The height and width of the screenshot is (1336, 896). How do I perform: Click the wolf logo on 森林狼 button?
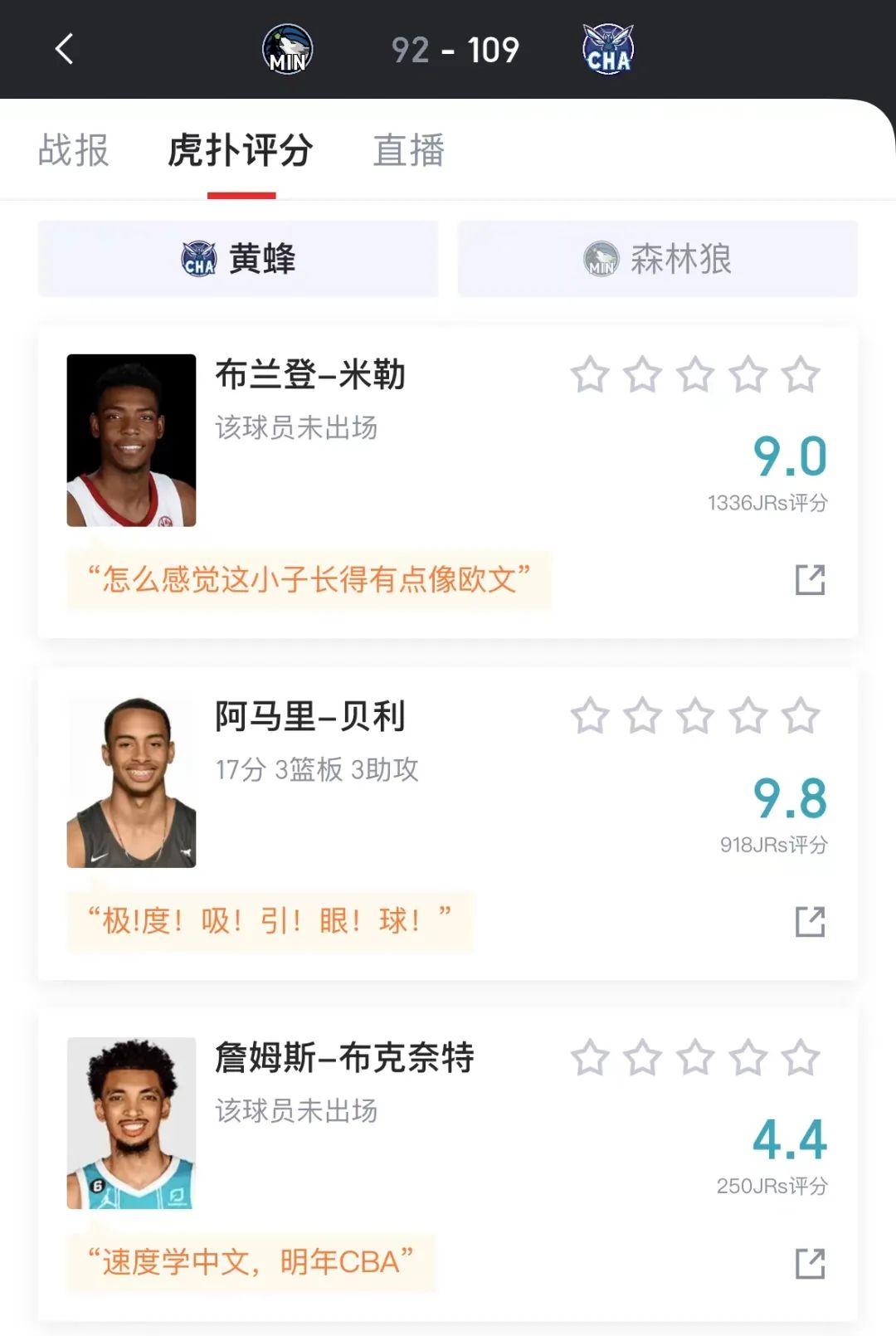tap(600, 258)
